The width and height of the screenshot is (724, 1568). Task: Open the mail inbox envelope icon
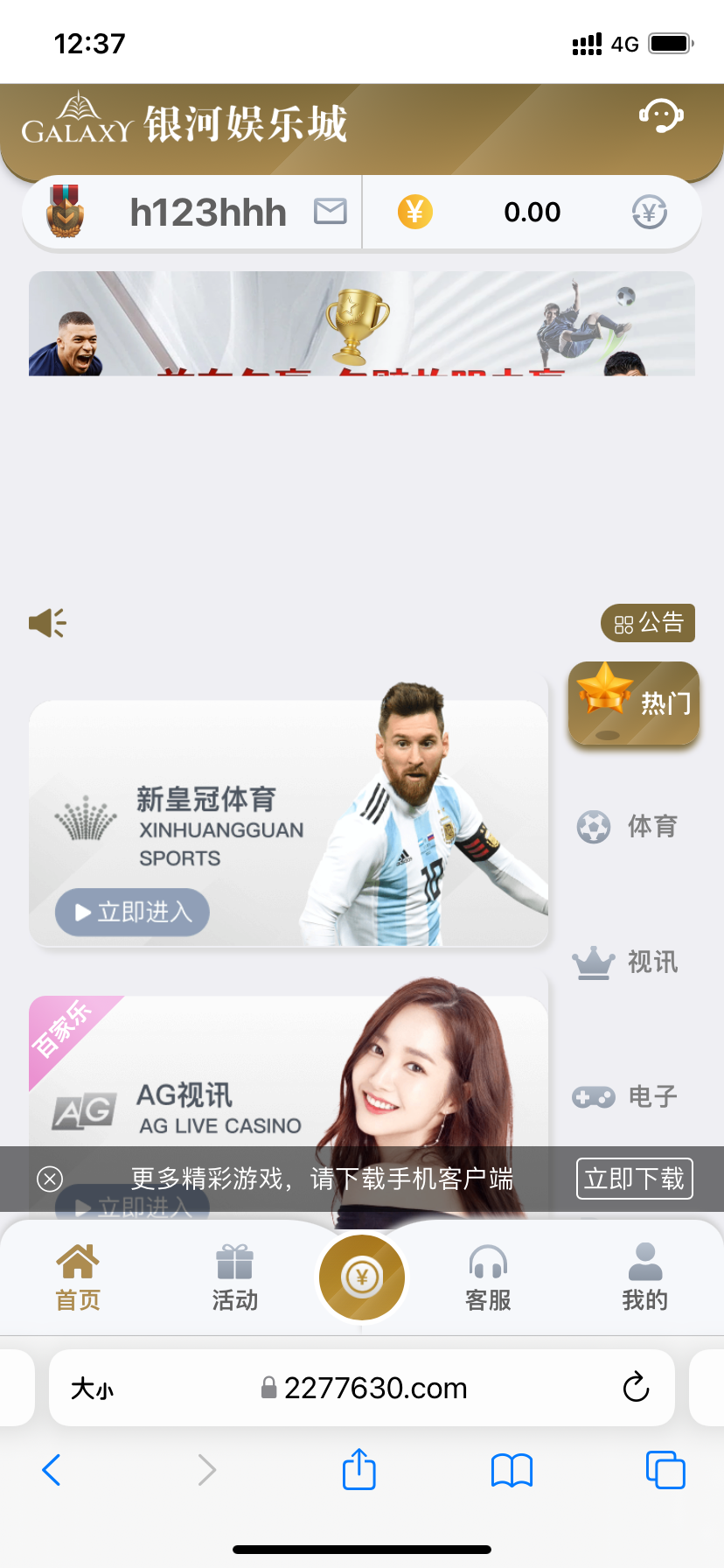click(331, 212)
